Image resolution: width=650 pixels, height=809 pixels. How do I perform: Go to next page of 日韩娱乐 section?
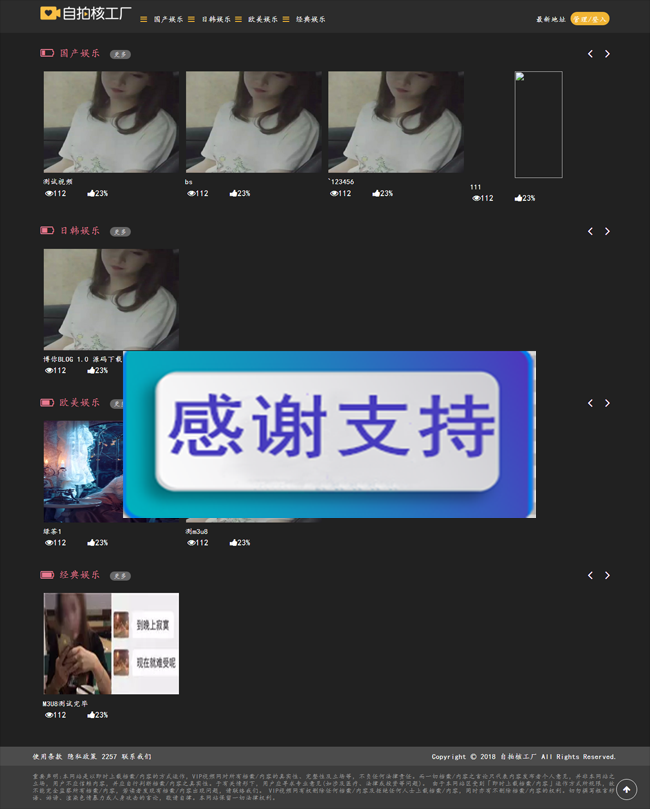point(607,231)
